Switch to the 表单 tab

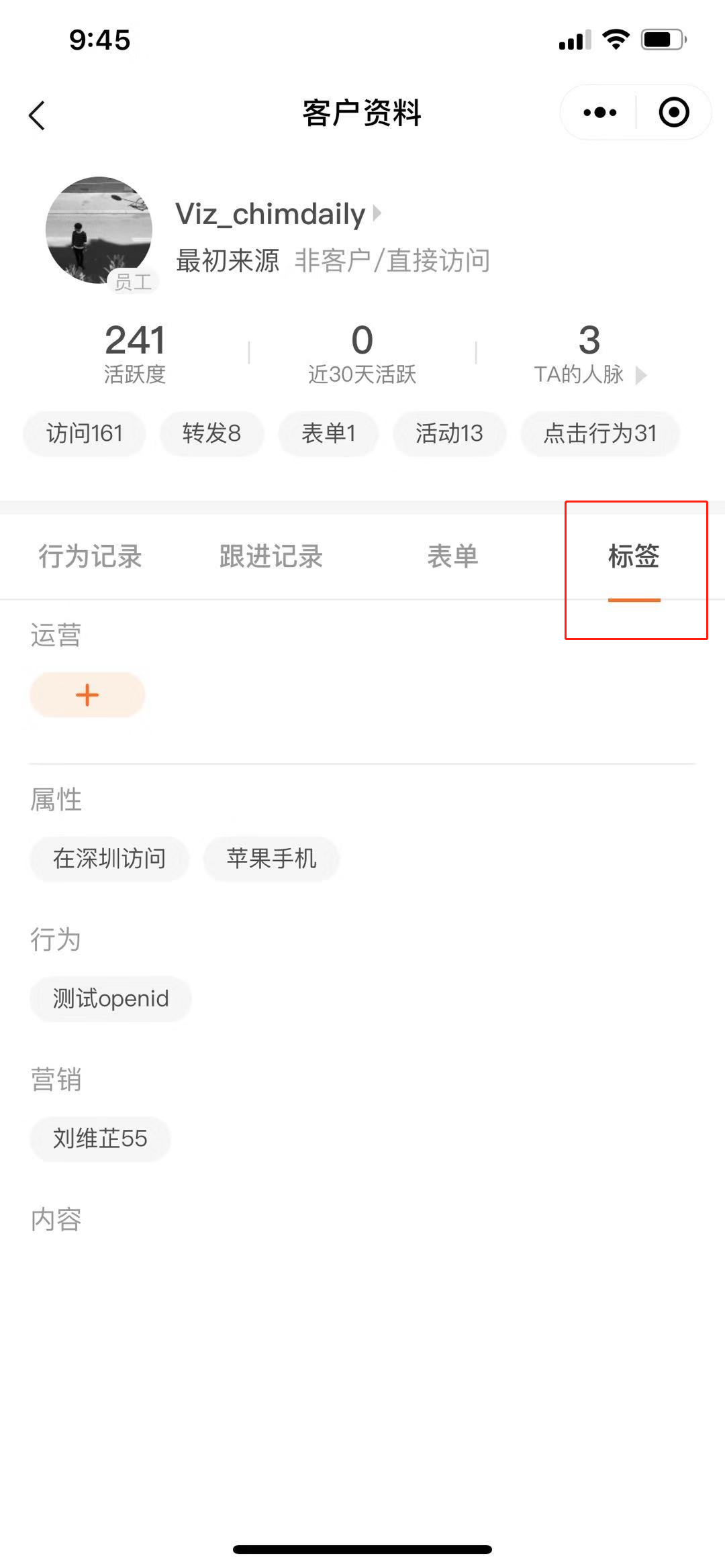[x=452, y=556]
